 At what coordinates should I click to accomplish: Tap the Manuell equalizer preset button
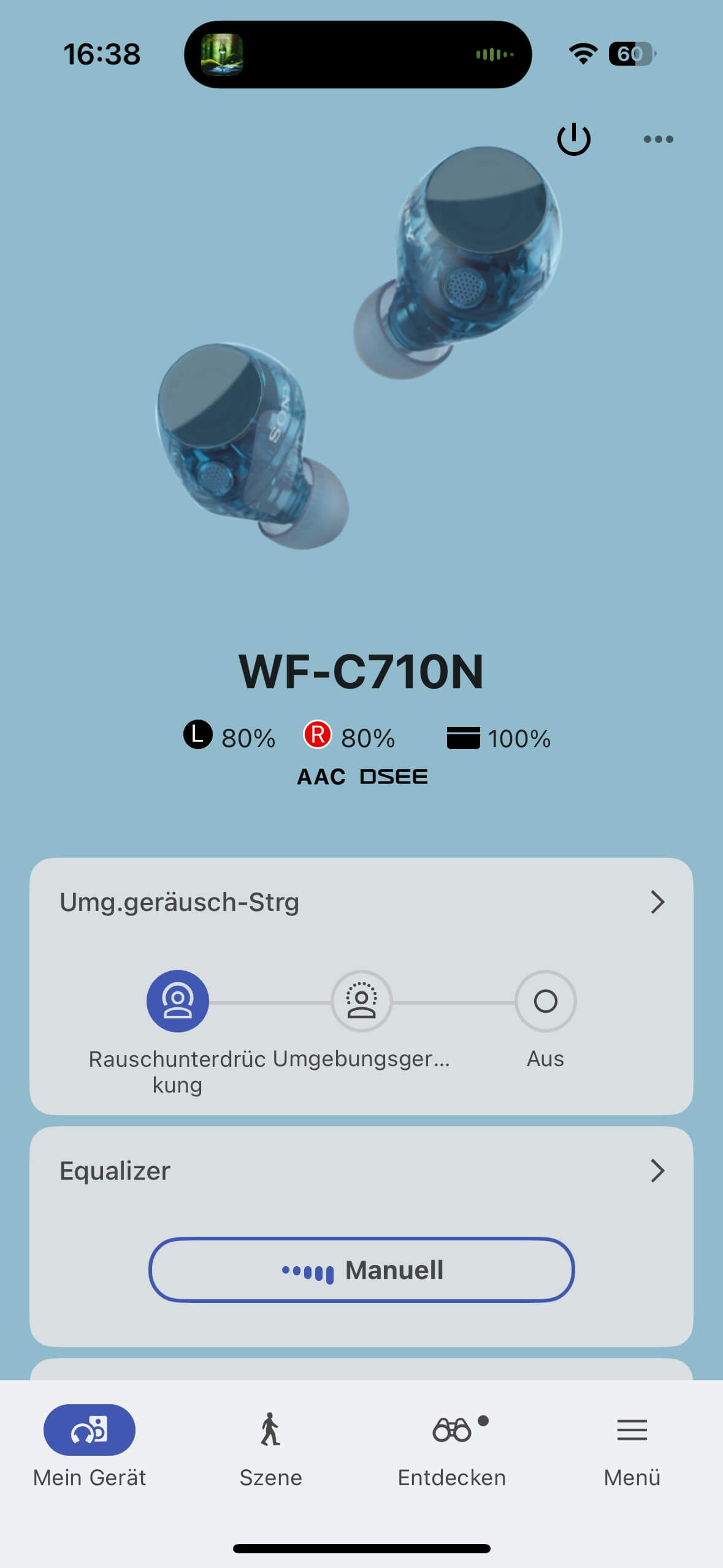pyautogui.click(x=361, y=1269)
